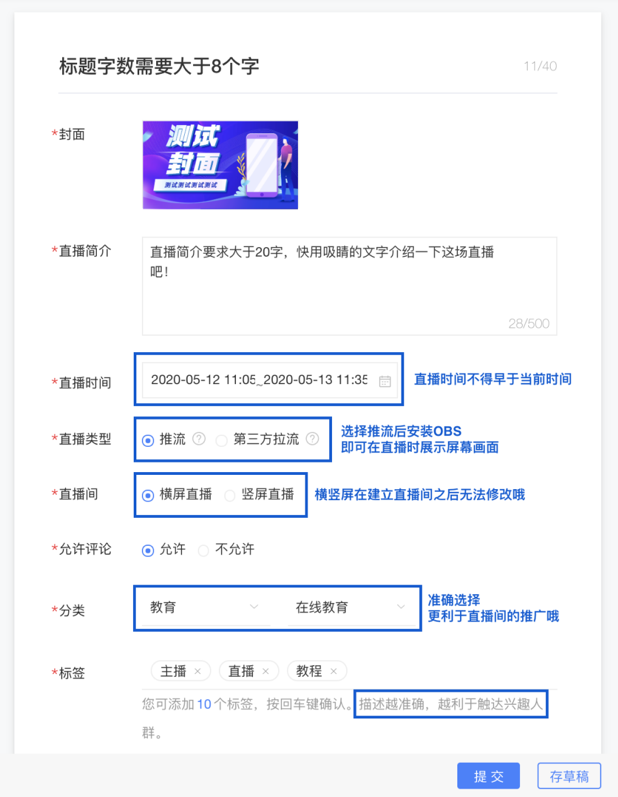Viewport: 618px width, 797px height.
Task: Set comments to 不允许
Action: [x=204, y=550]
